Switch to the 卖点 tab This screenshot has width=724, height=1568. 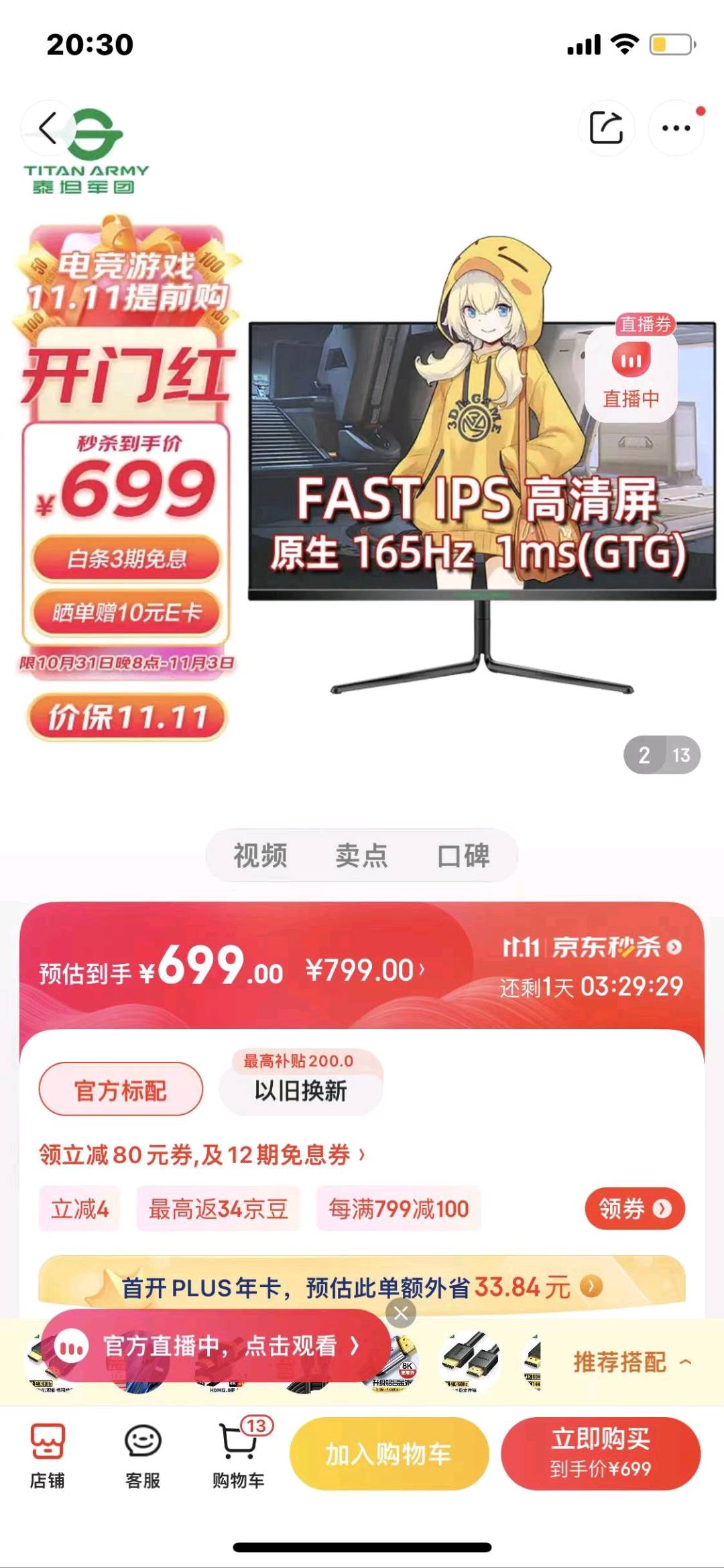tap(361, 855)
